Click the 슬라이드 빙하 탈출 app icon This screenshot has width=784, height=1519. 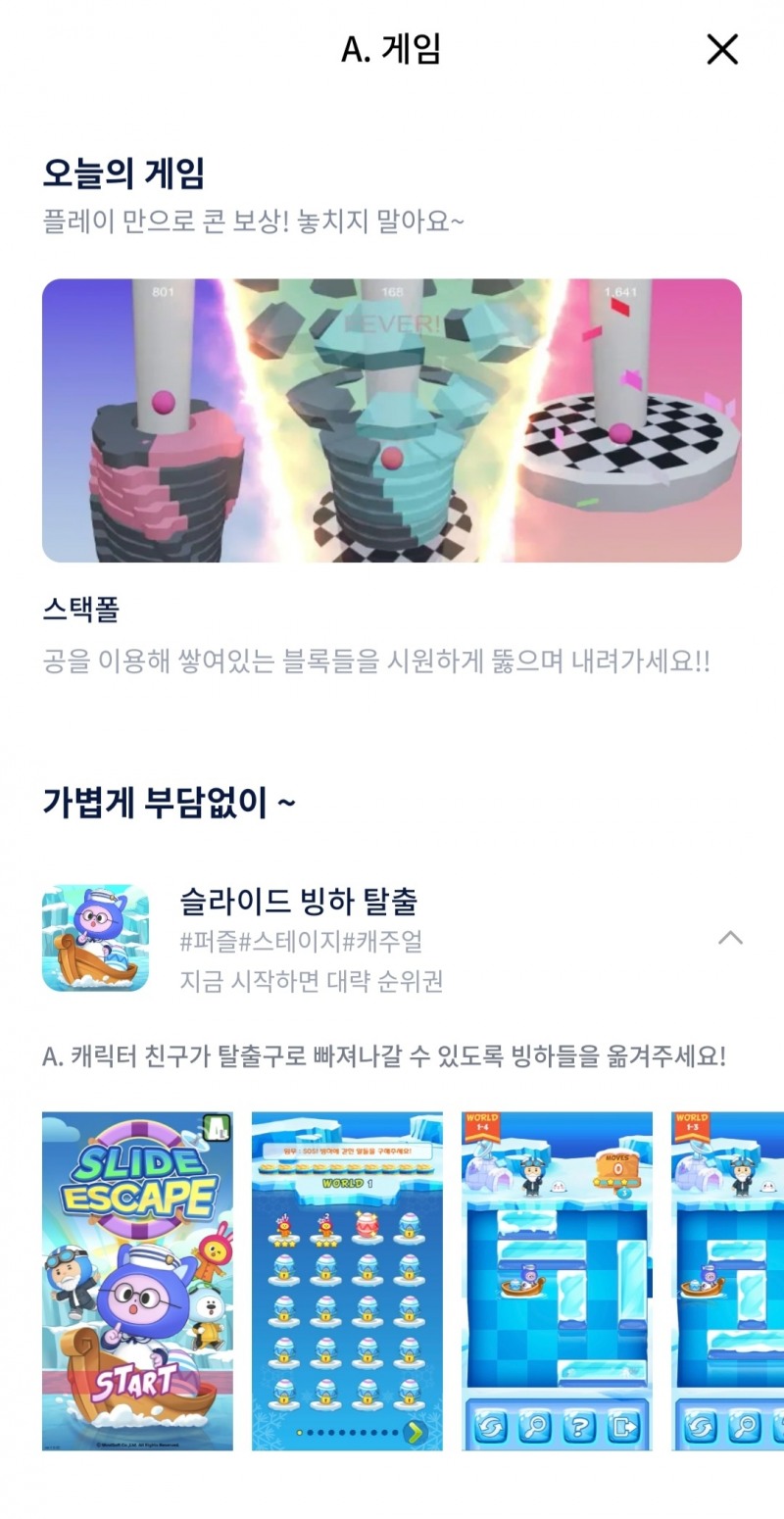point(95,934)
